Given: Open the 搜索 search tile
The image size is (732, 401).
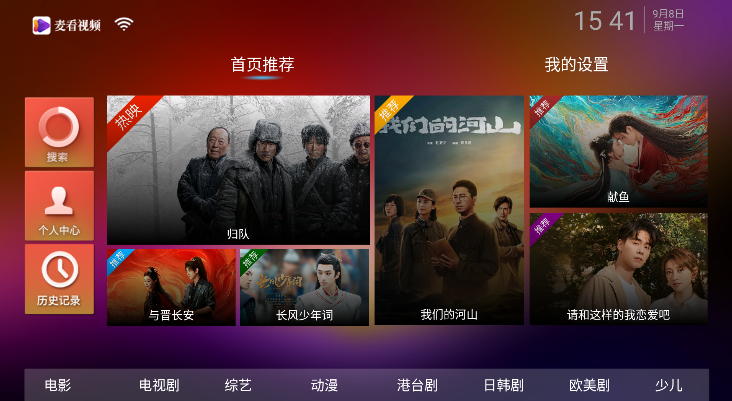Looking at the screenshot, I should click(59, 132).
